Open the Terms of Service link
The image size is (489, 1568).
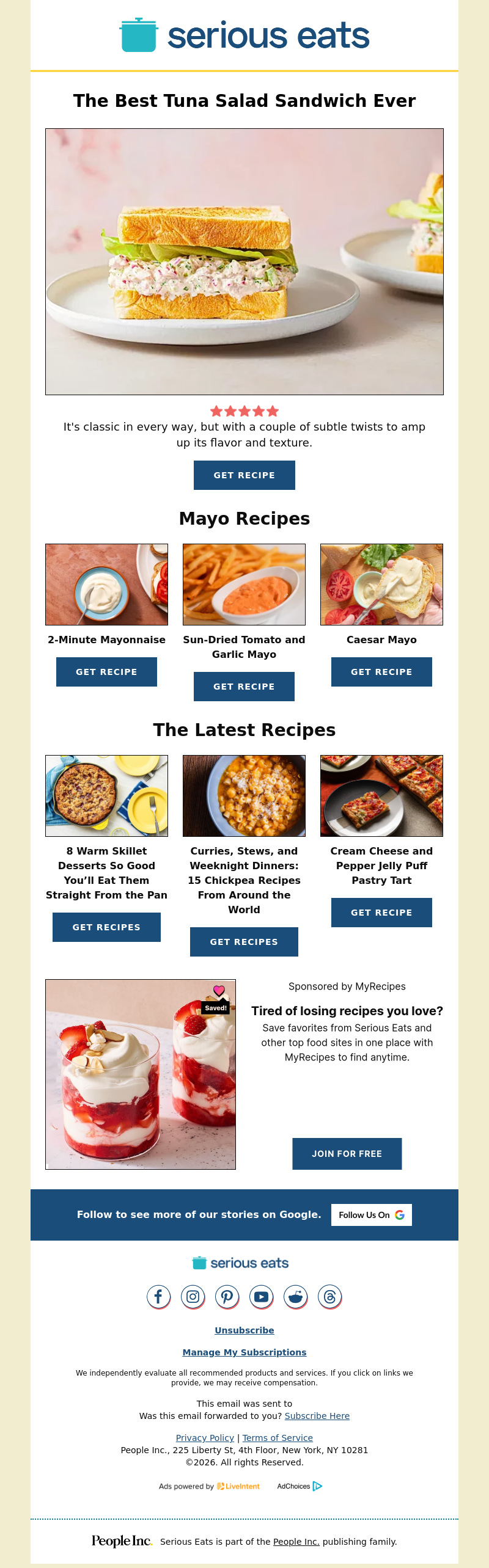[278, 1438]
